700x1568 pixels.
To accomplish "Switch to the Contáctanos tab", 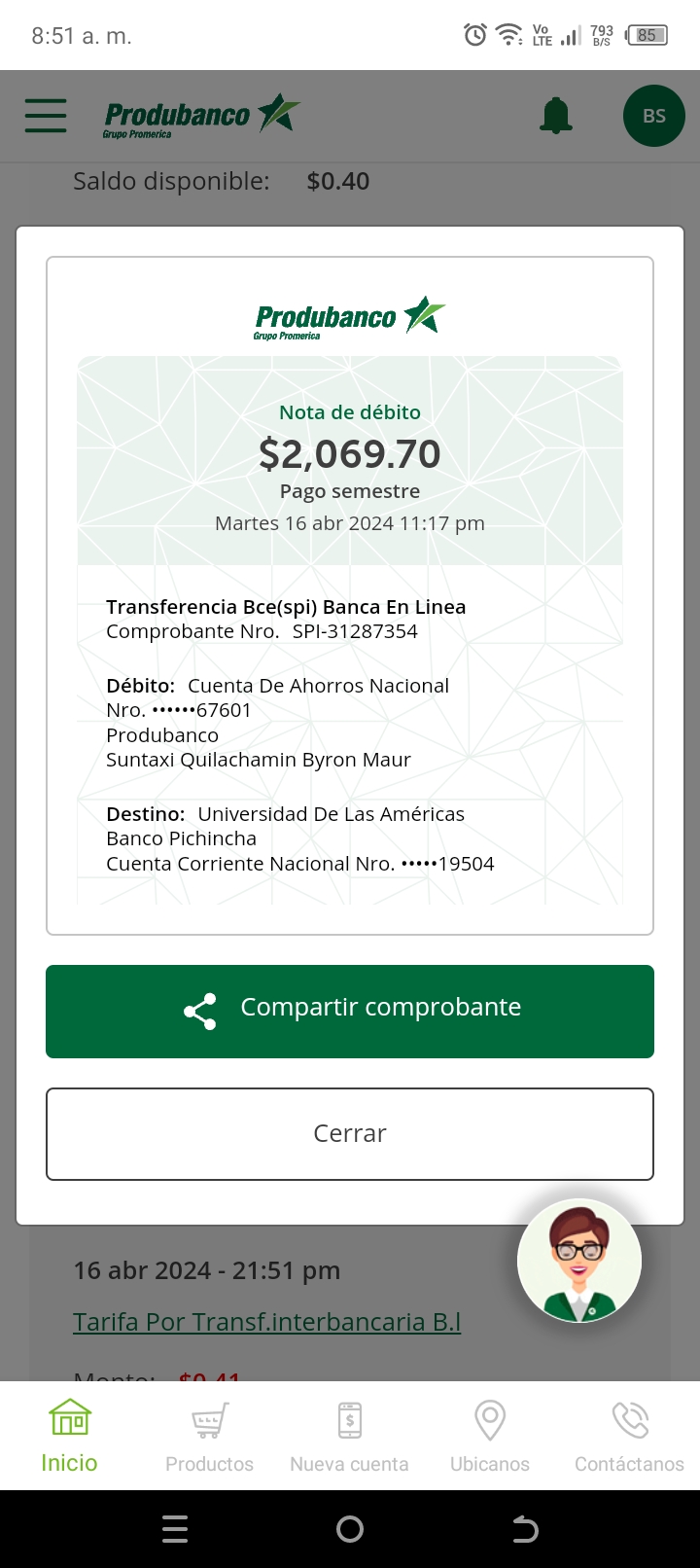I will 629,1436.
